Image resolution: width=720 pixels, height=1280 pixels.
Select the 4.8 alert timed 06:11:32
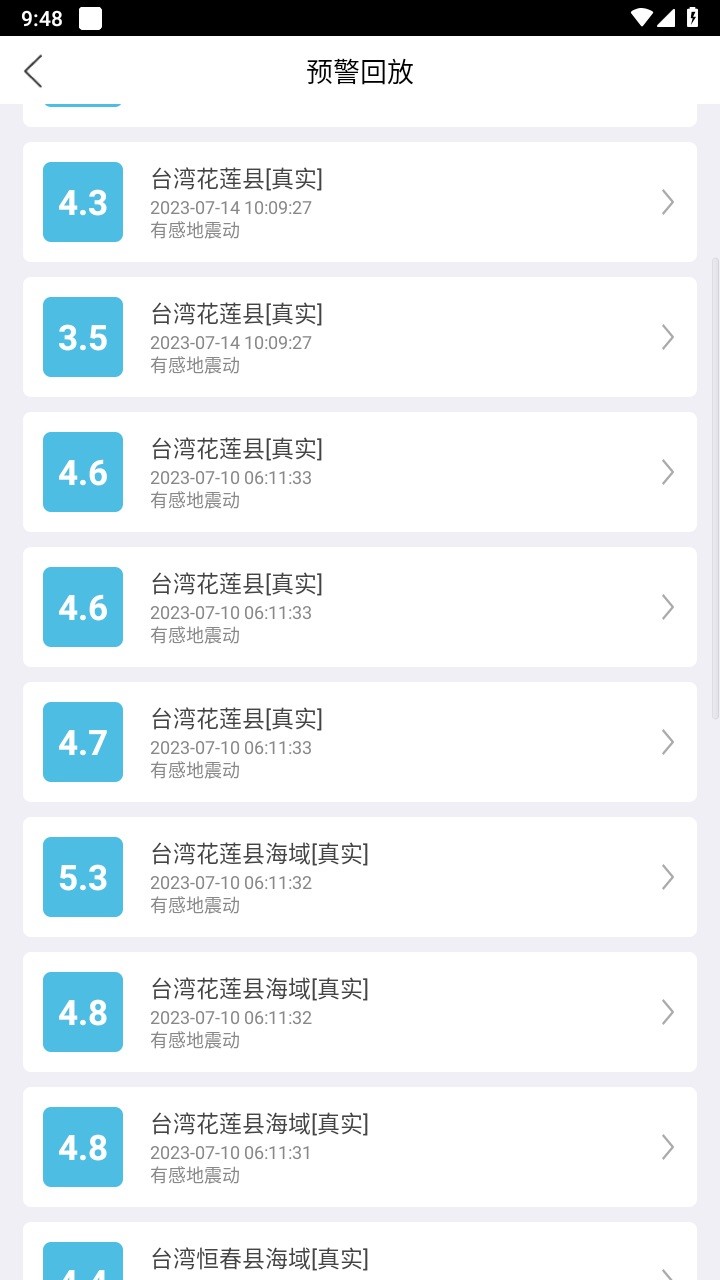point(360,1012)
